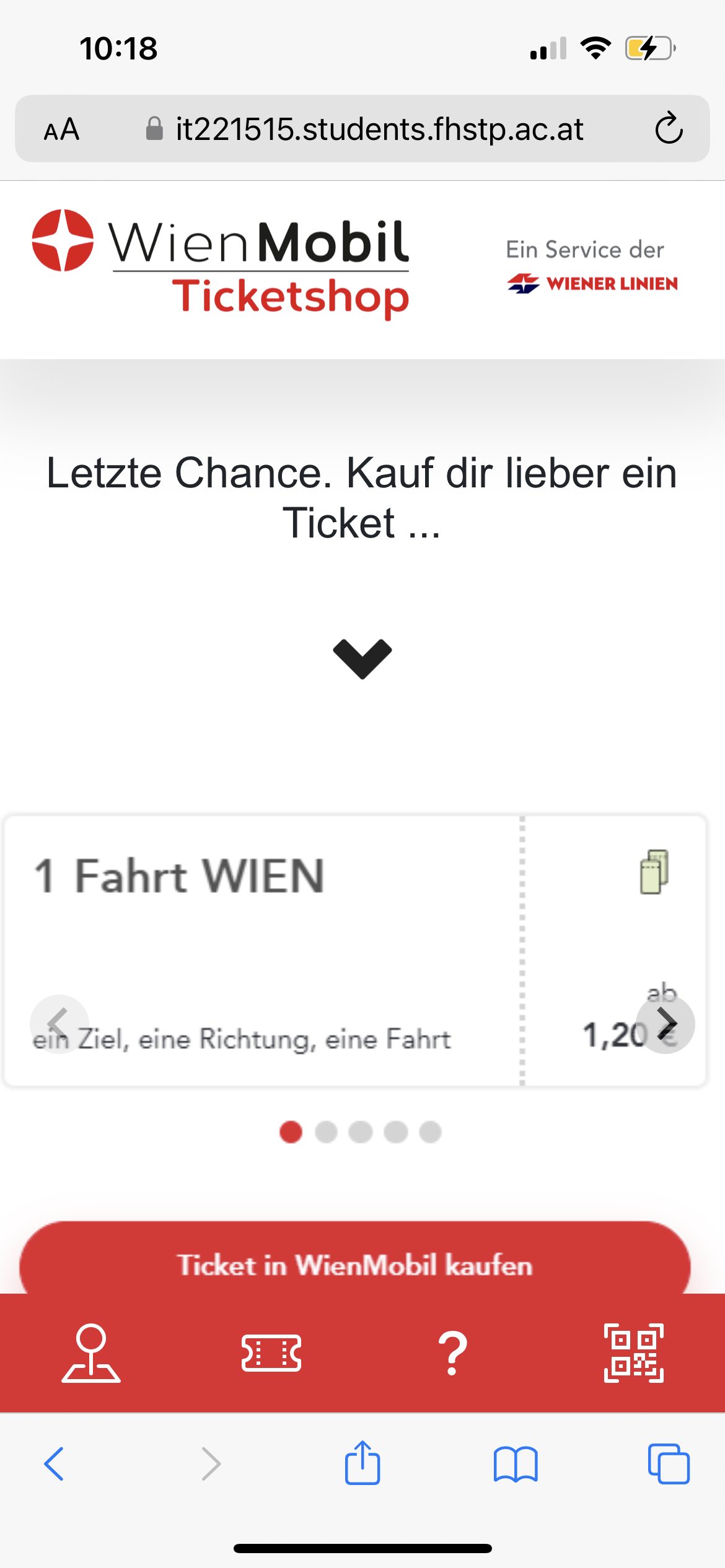Screen dimensions: 725x1568
Task: Open the QR code scanner tab
Action: 634,1353
